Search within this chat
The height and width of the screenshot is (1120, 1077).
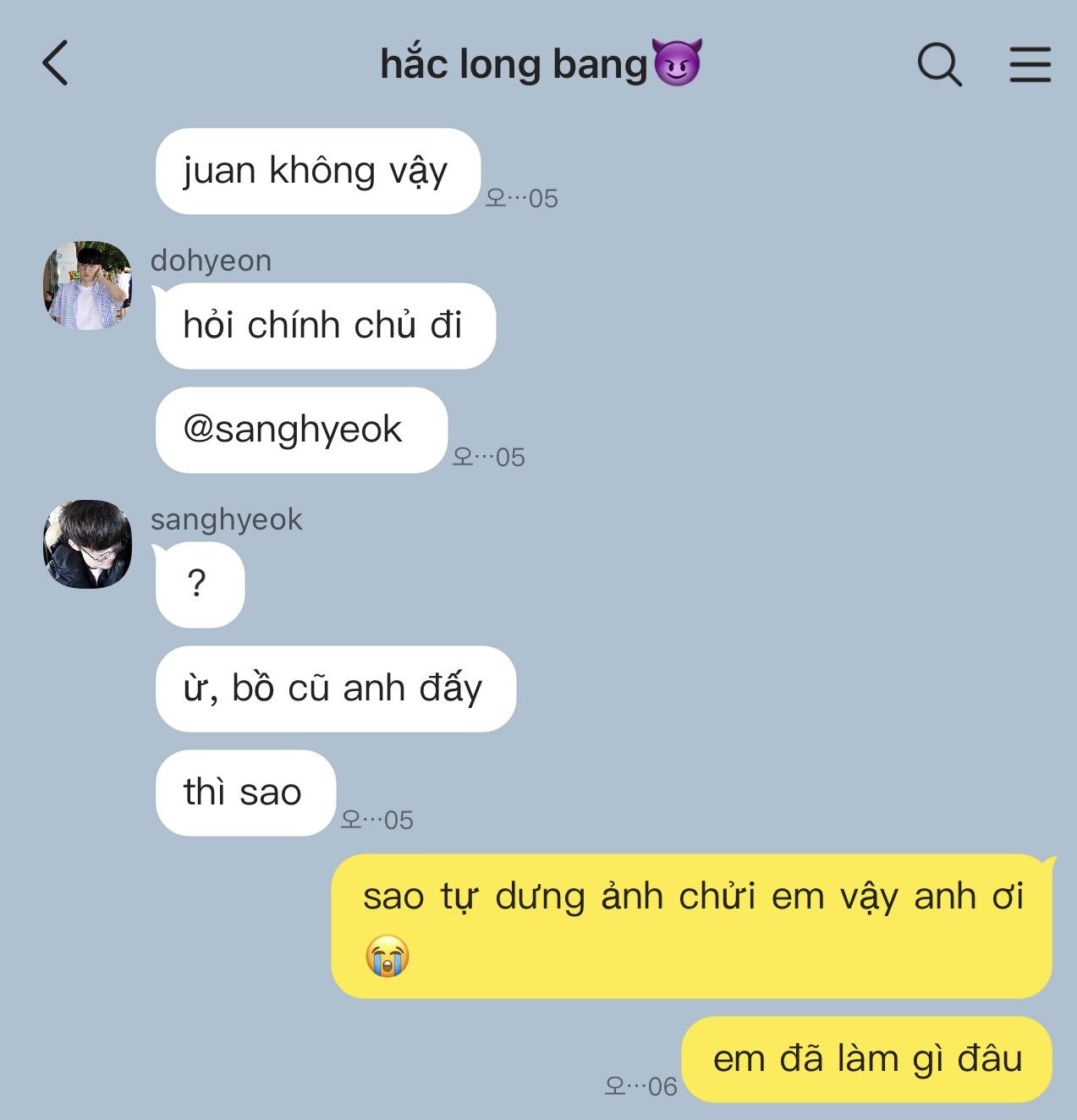tap(939, 64)
